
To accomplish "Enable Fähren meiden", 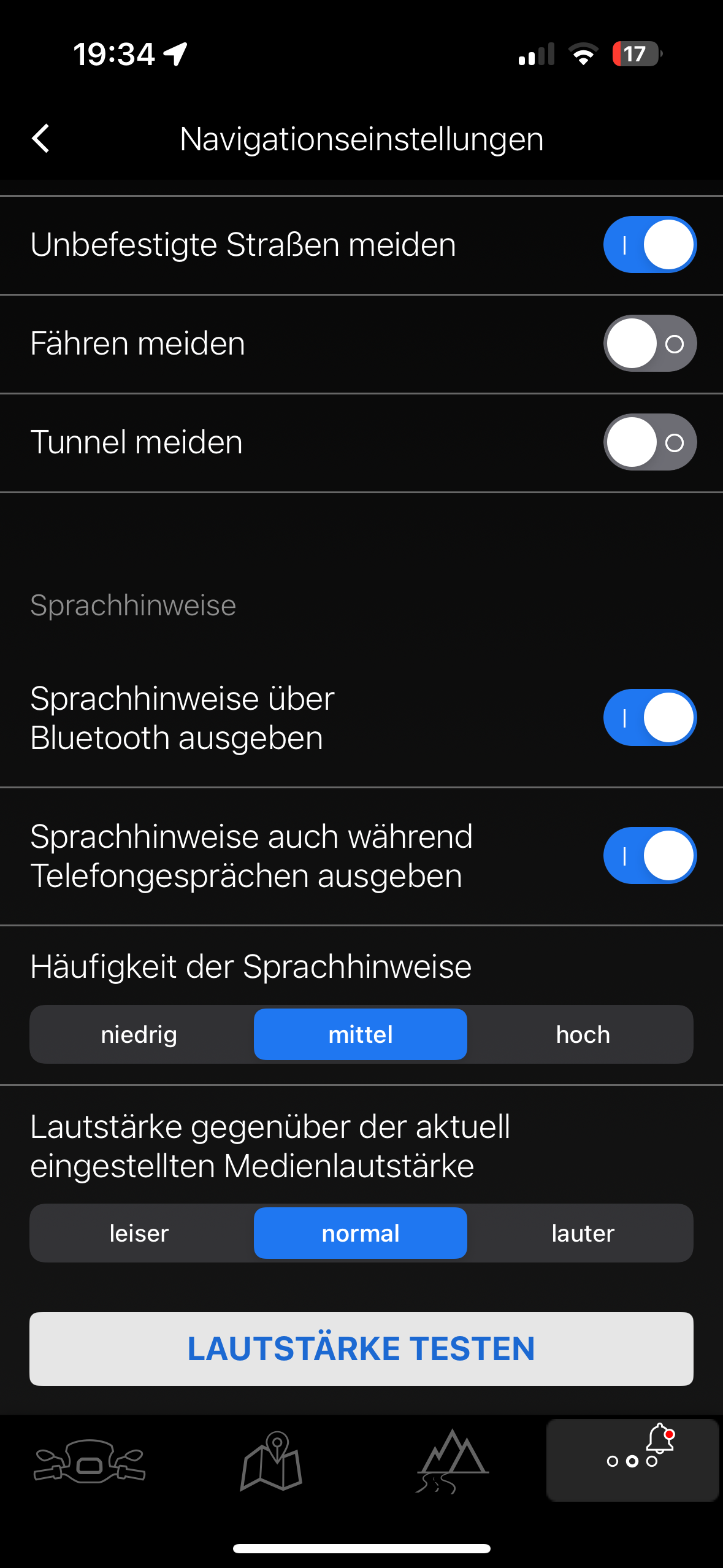I will [x=650, y=344].
